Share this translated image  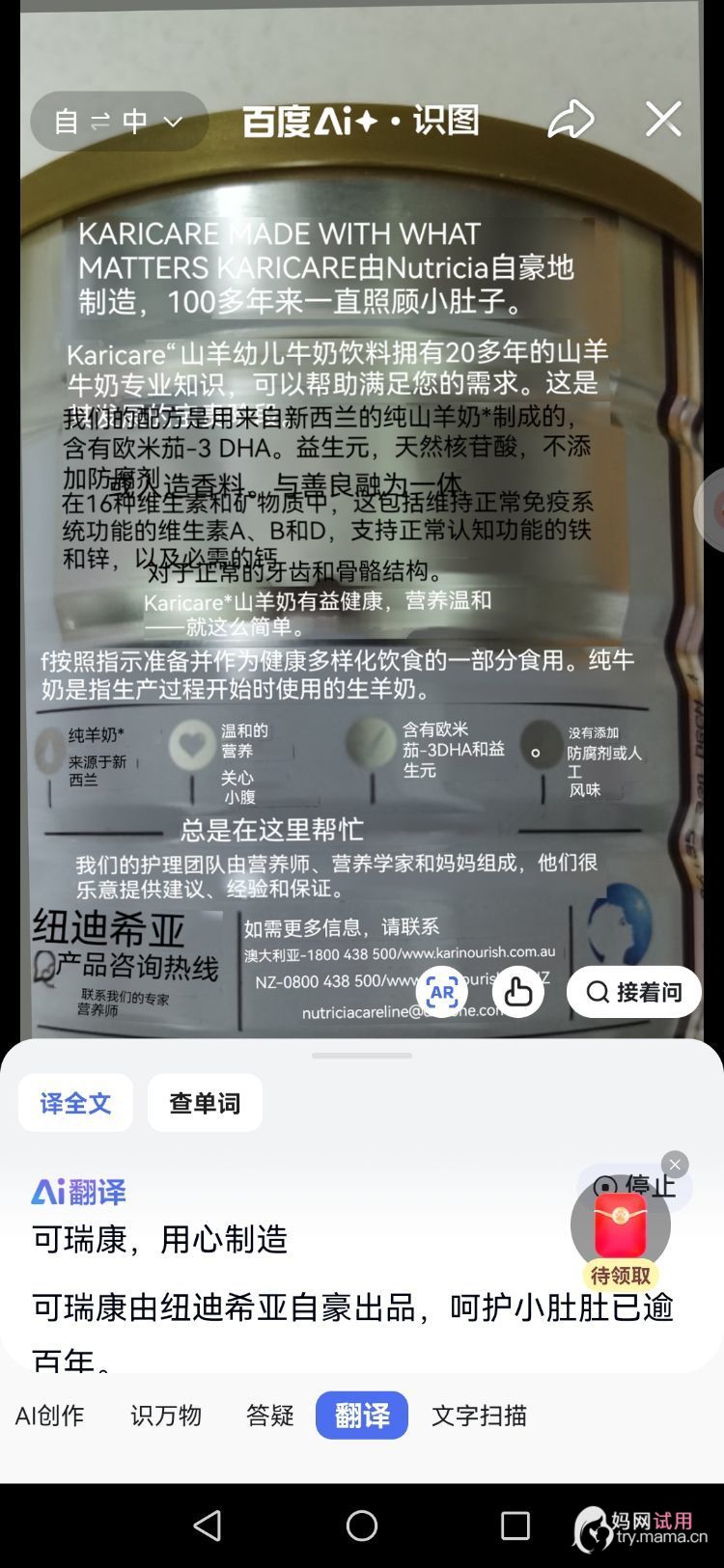[x=571, y=121]
